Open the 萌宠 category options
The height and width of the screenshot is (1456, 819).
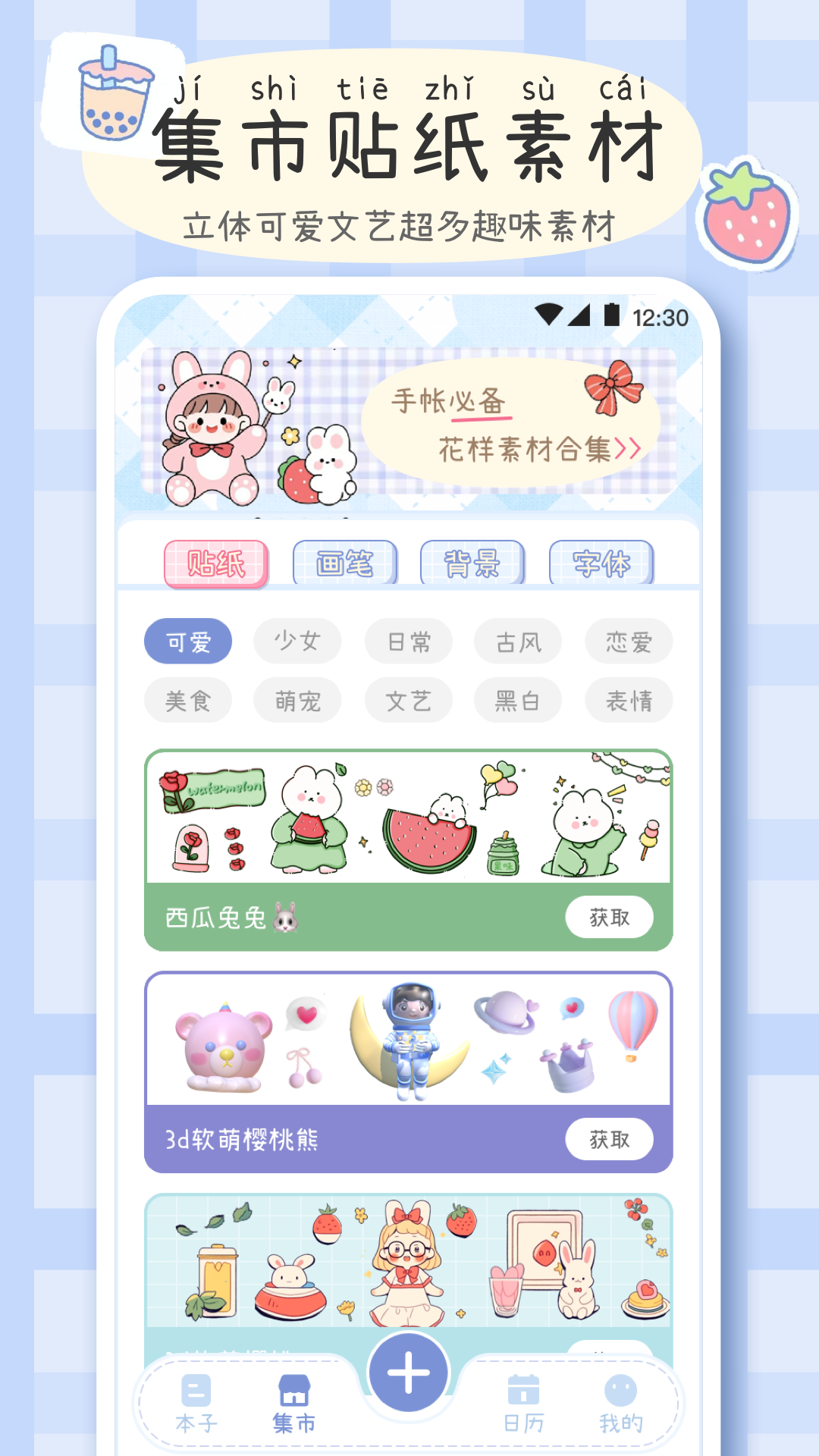(298, 700)
